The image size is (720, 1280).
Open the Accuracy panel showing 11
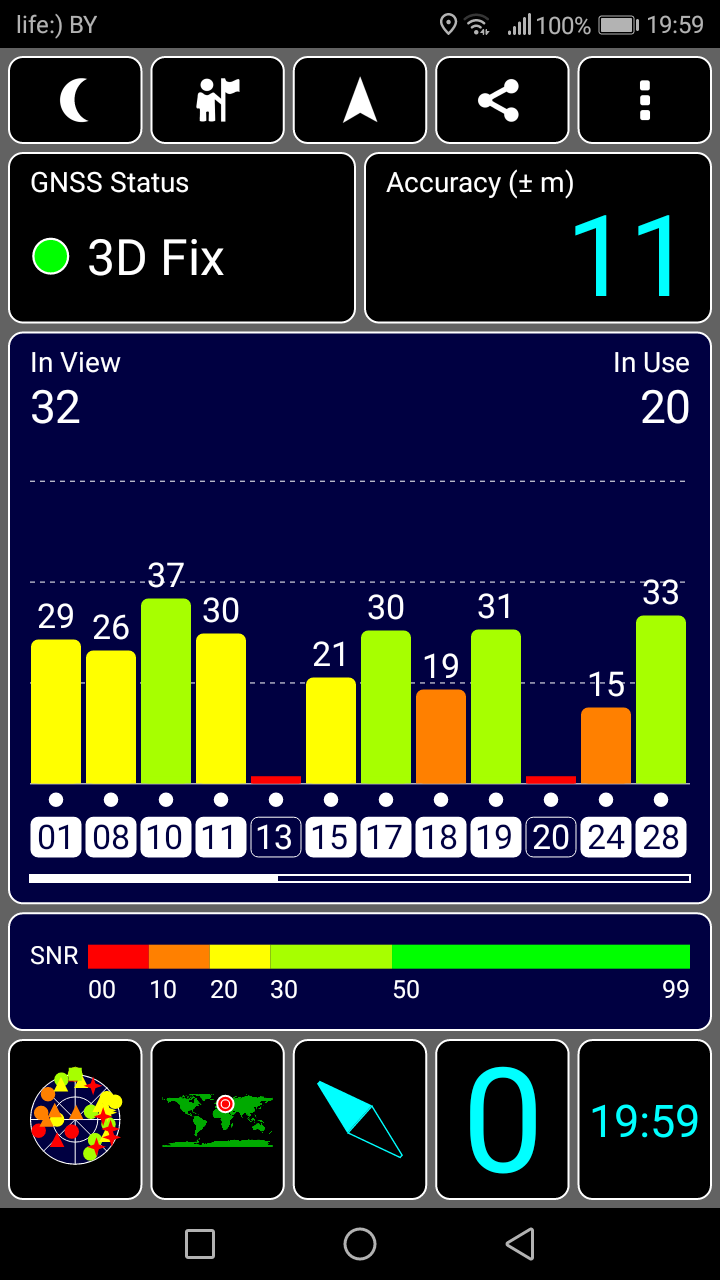click(x=538, y=238)
